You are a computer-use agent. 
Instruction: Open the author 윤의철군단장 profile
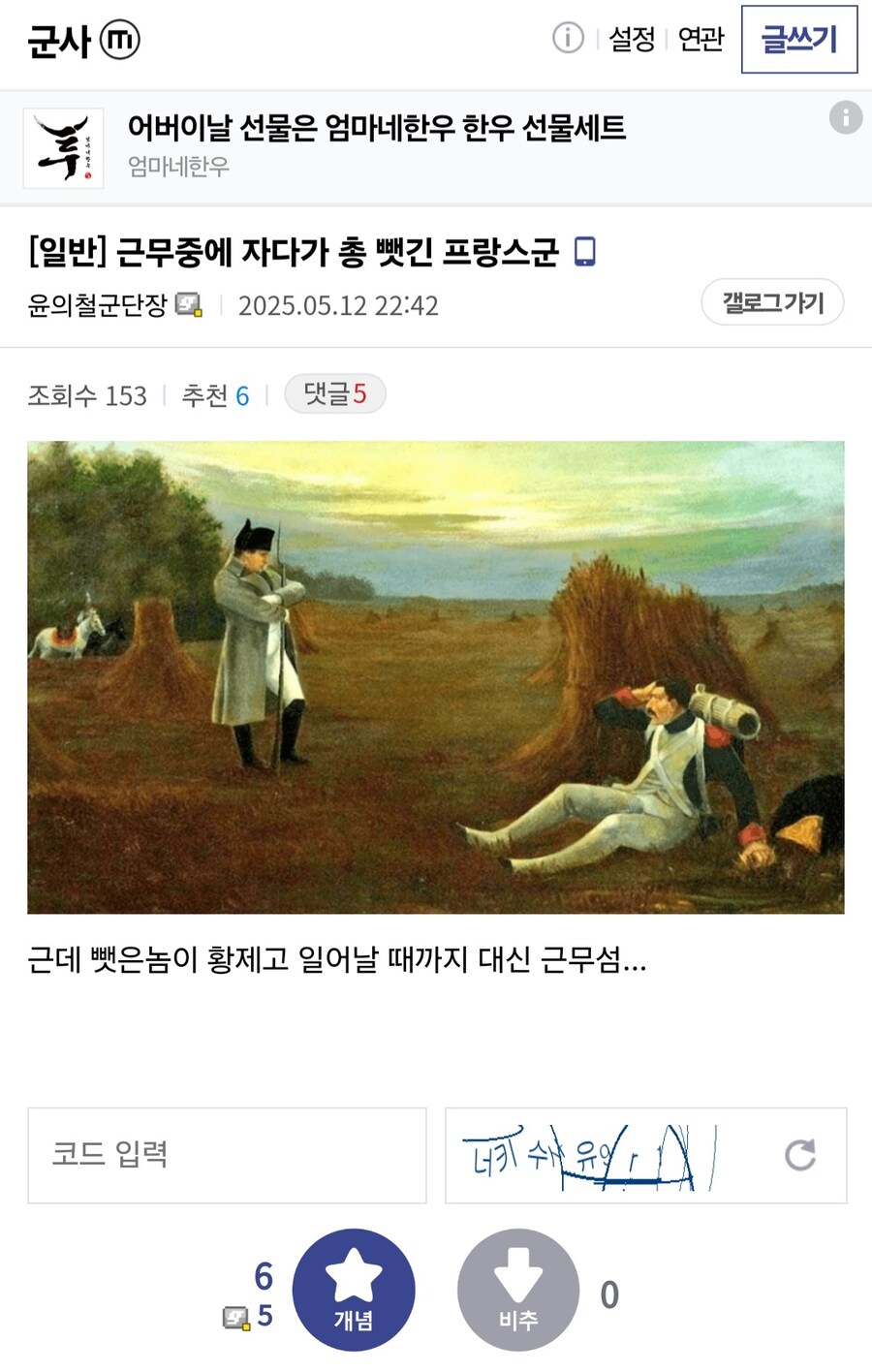97,305
